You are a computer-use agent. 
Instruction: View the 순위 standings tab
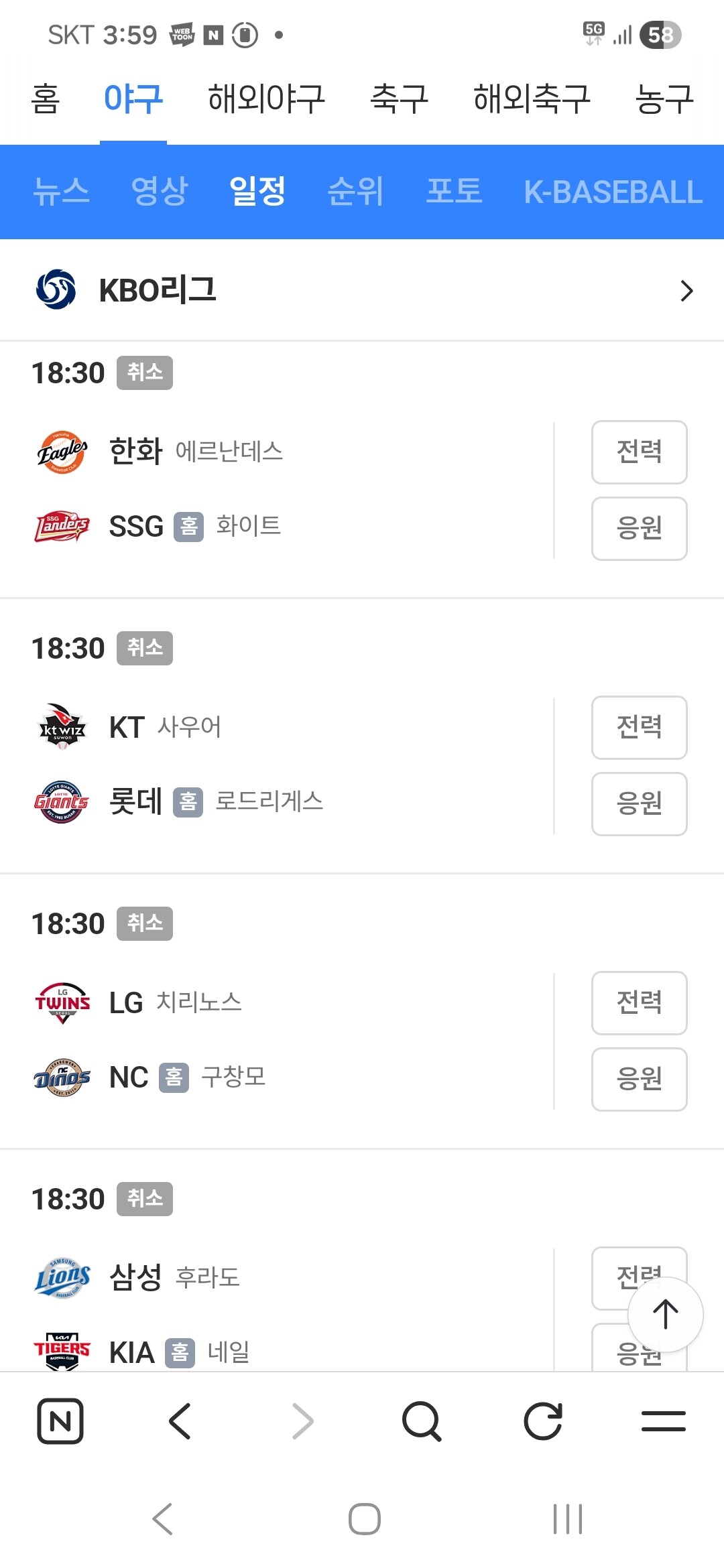tap(355, 192)
